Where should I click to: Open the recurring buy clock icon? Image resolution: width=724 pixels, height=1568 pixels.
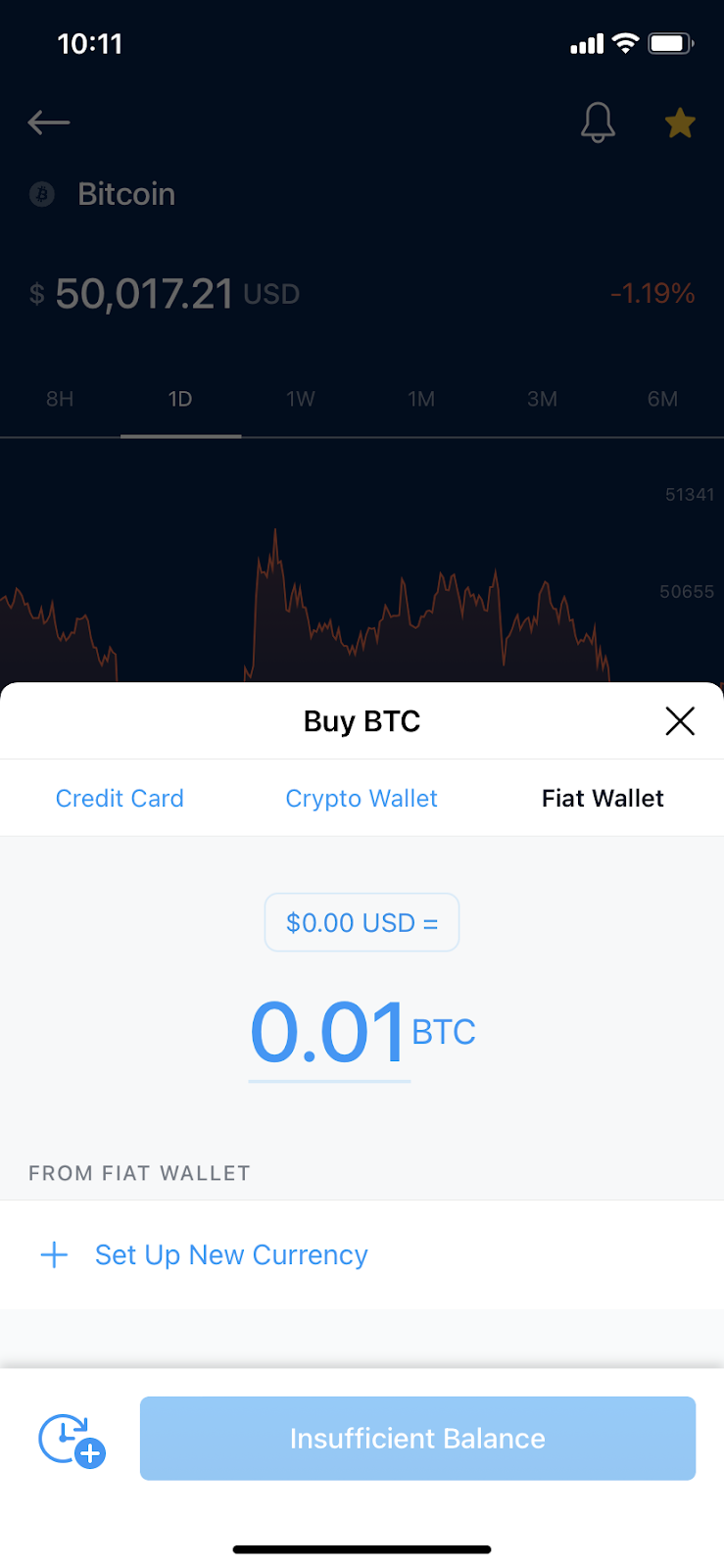pos(71,1439)
